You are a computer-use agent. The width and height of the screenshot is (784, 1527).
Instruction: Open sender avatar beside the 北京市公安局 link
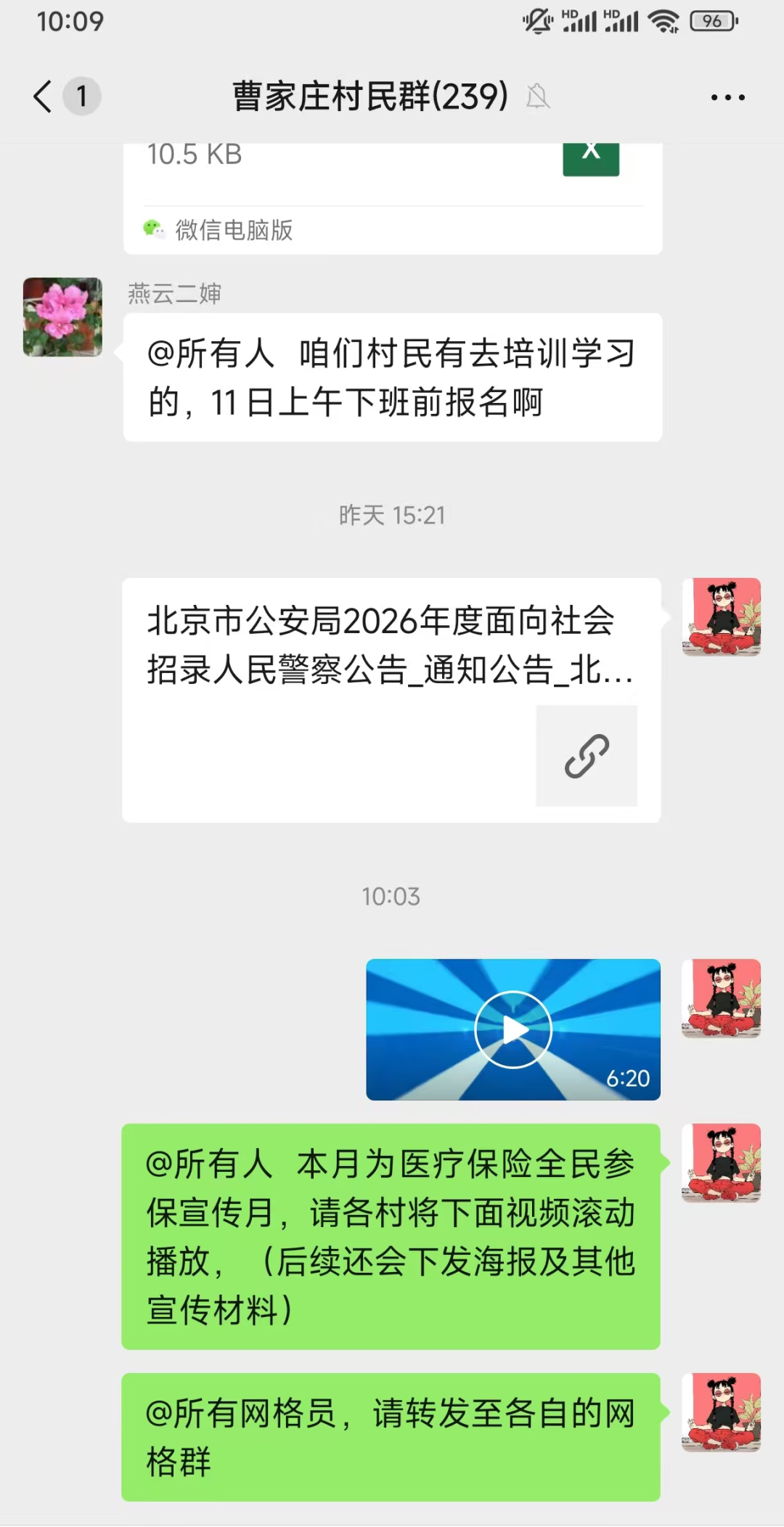click(721, 617)
